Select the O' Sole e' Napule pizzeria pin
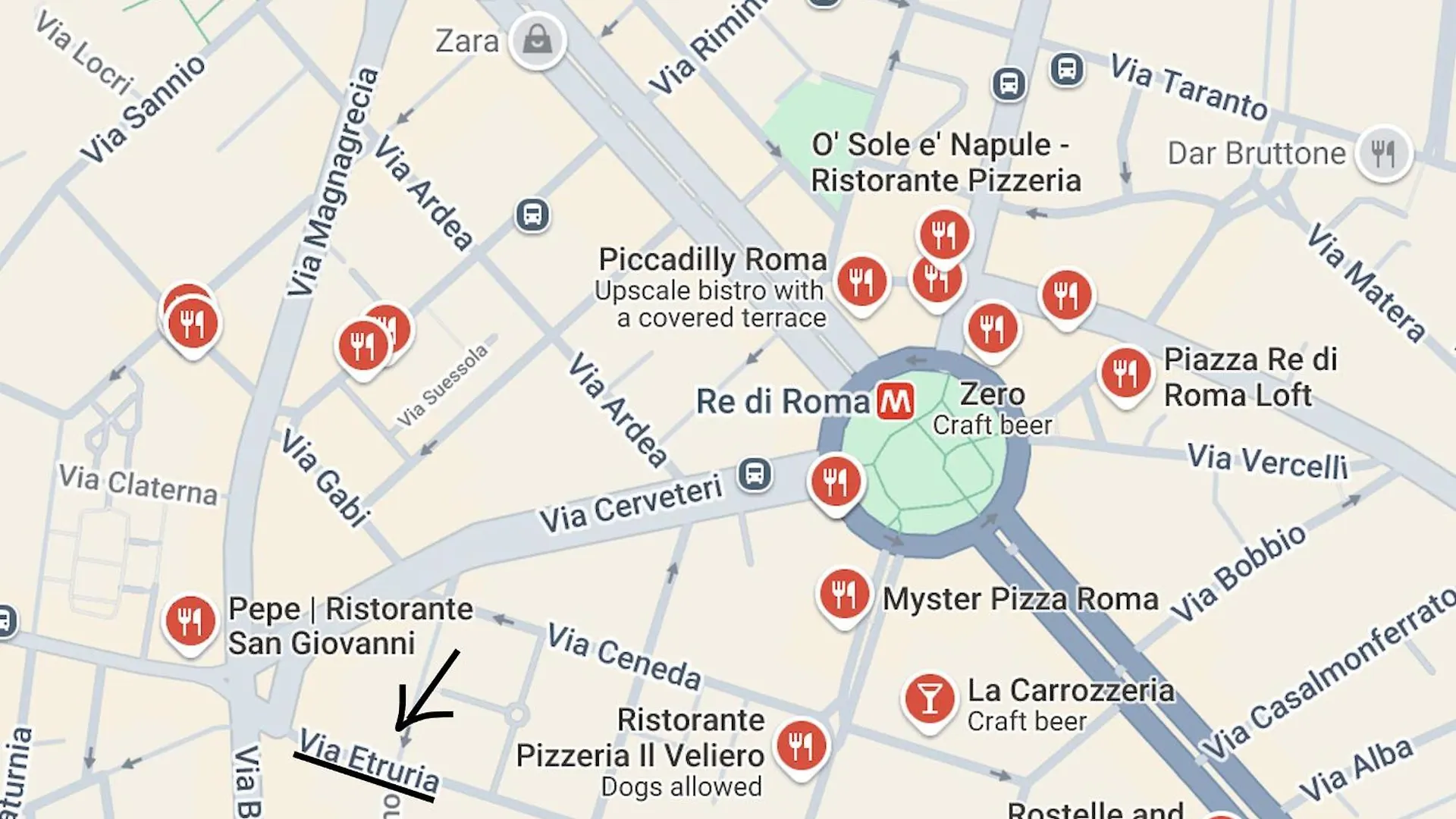 (x=943, y=234)
